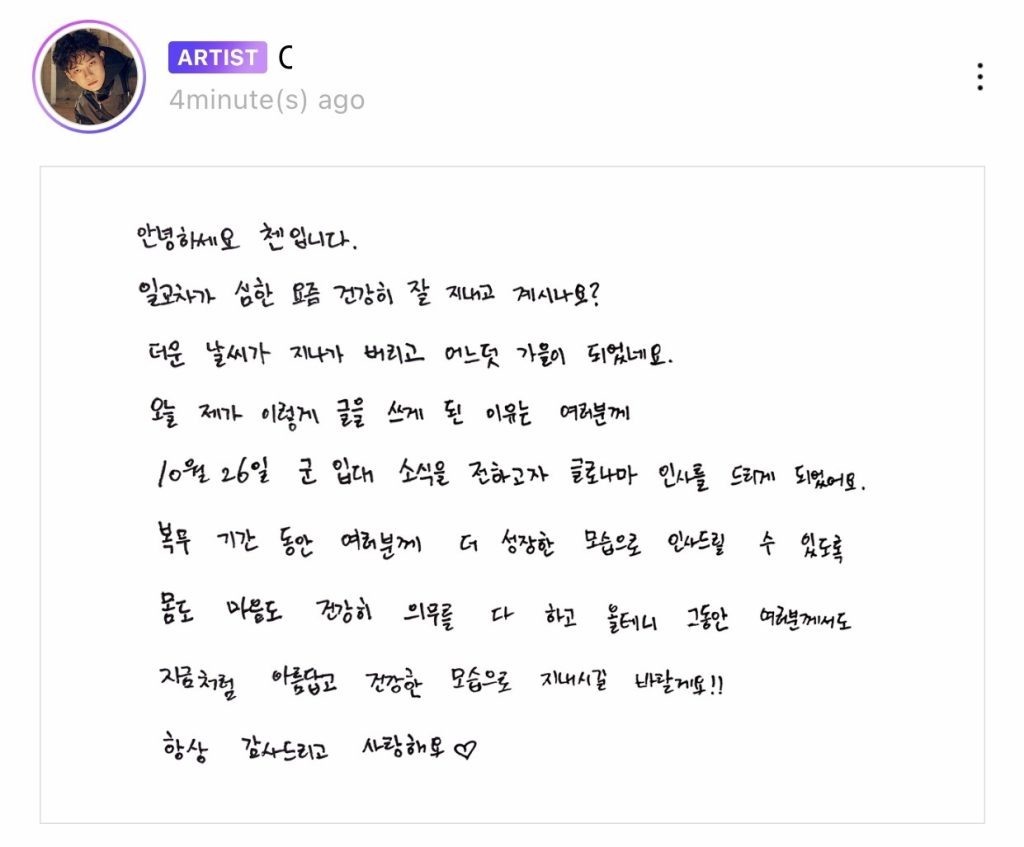Open the post's three-dot overflow menu
This screenshot has width=1024, height=847.
[980, 77]
